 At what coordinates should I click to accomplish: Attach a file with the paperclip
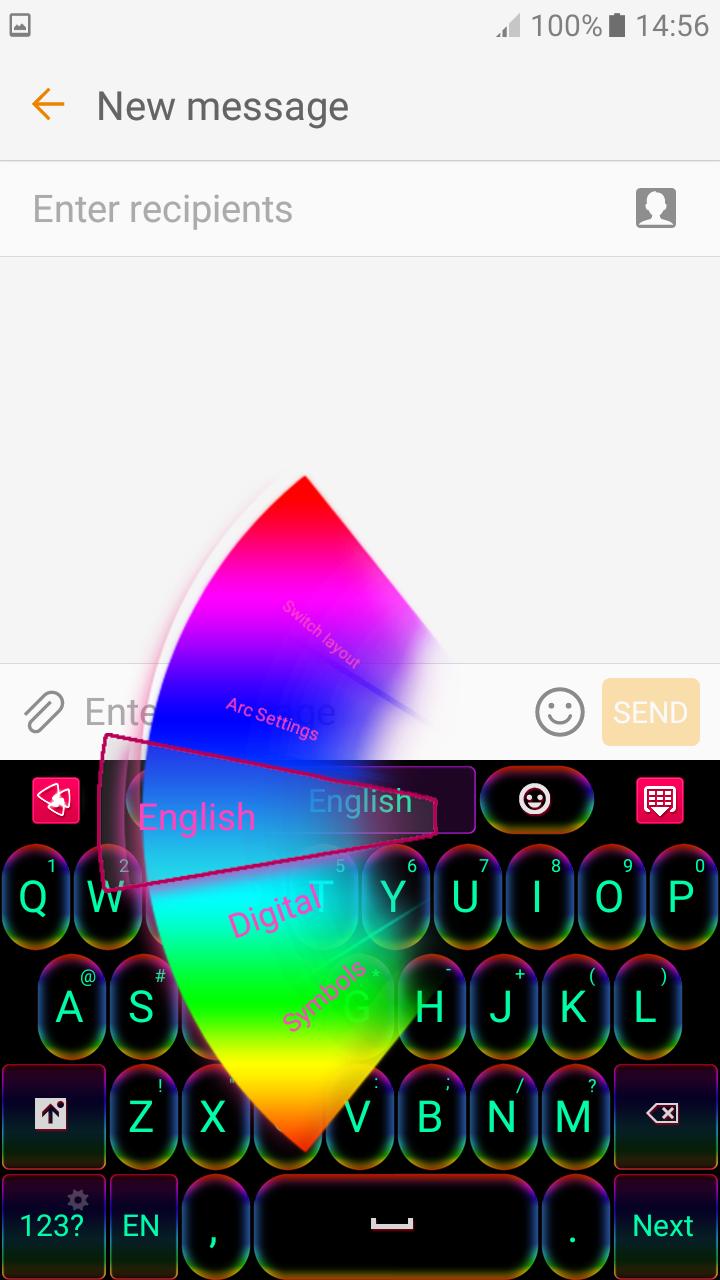pos(43,712)
